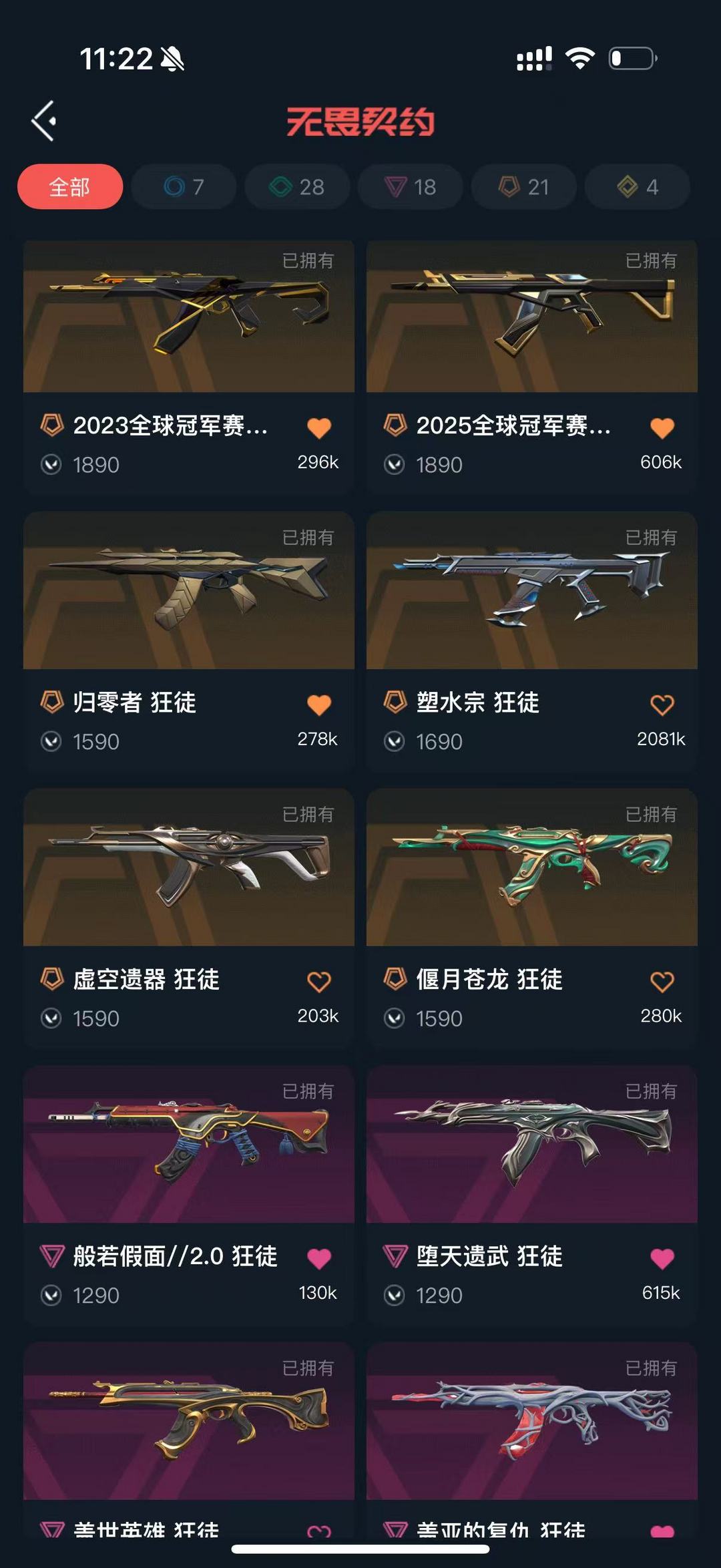Like the 虚空遗器 狂徒 skin
The width and height of the screenshot is (721, 1568).
pos(318,981)
